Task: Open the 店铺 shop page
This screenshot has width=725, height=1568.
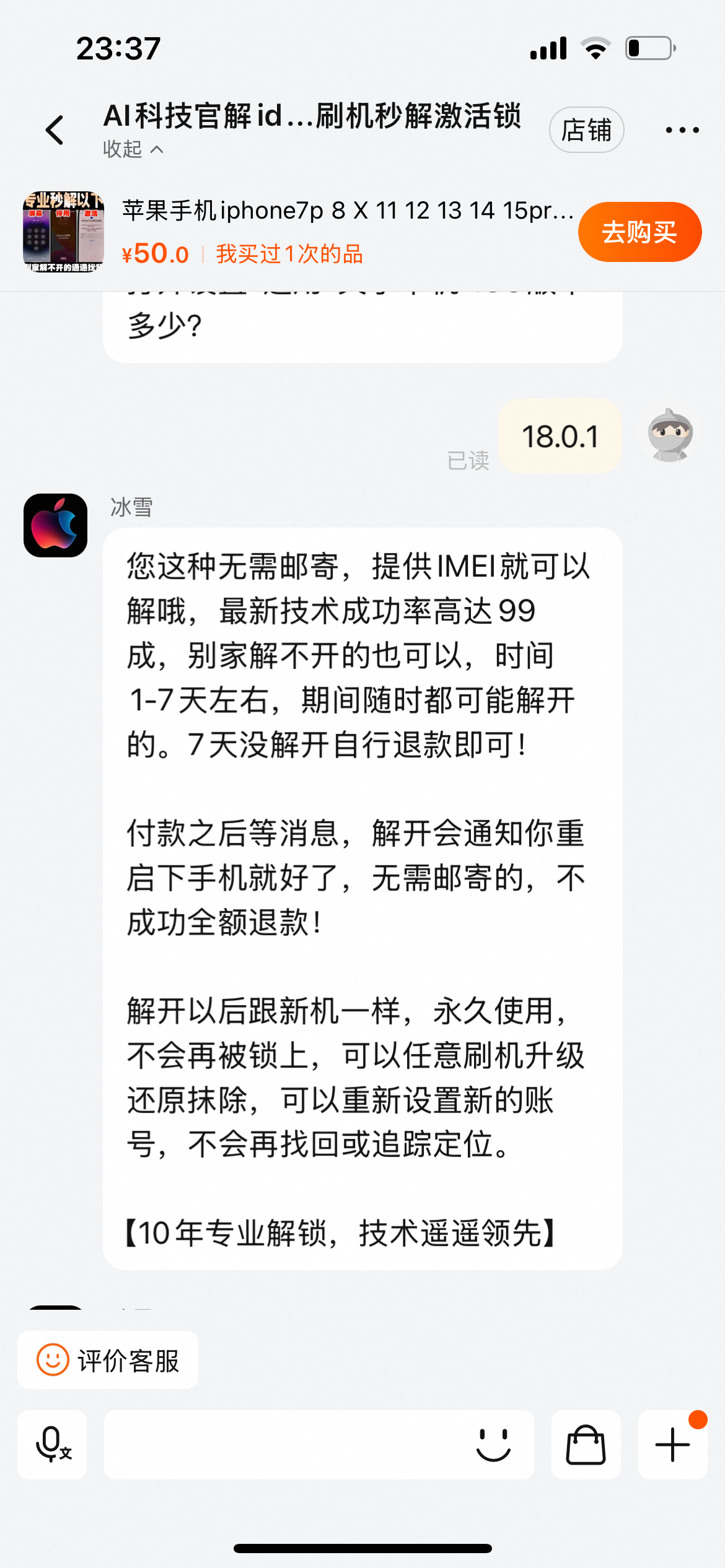Action: click(x=586, y=130)
